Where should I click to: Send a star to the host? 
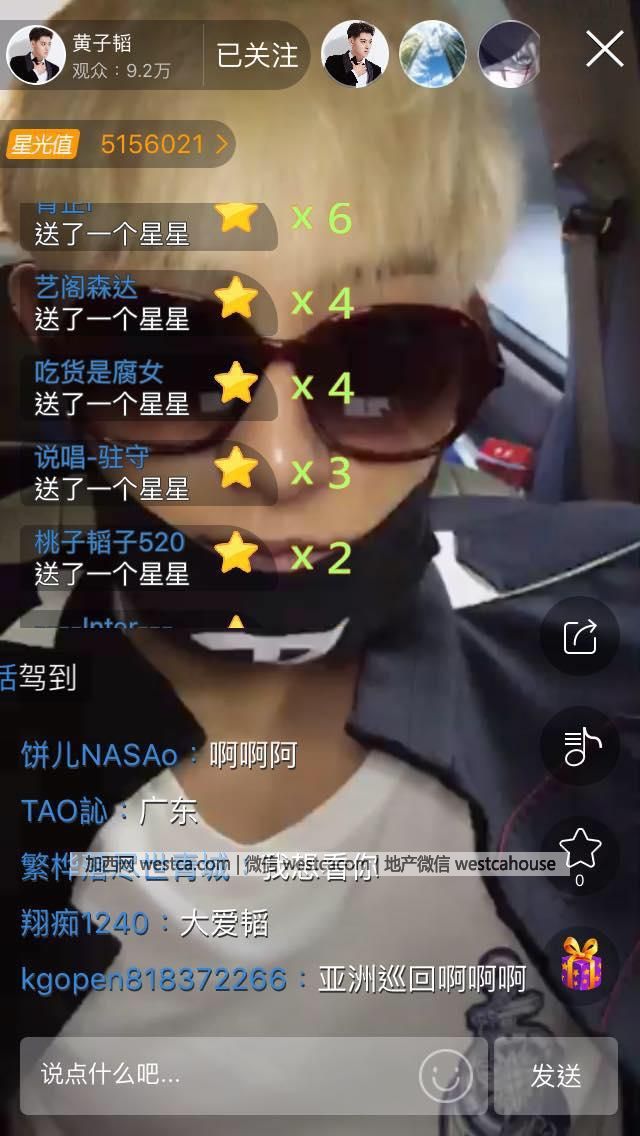[x=580, y=850]
